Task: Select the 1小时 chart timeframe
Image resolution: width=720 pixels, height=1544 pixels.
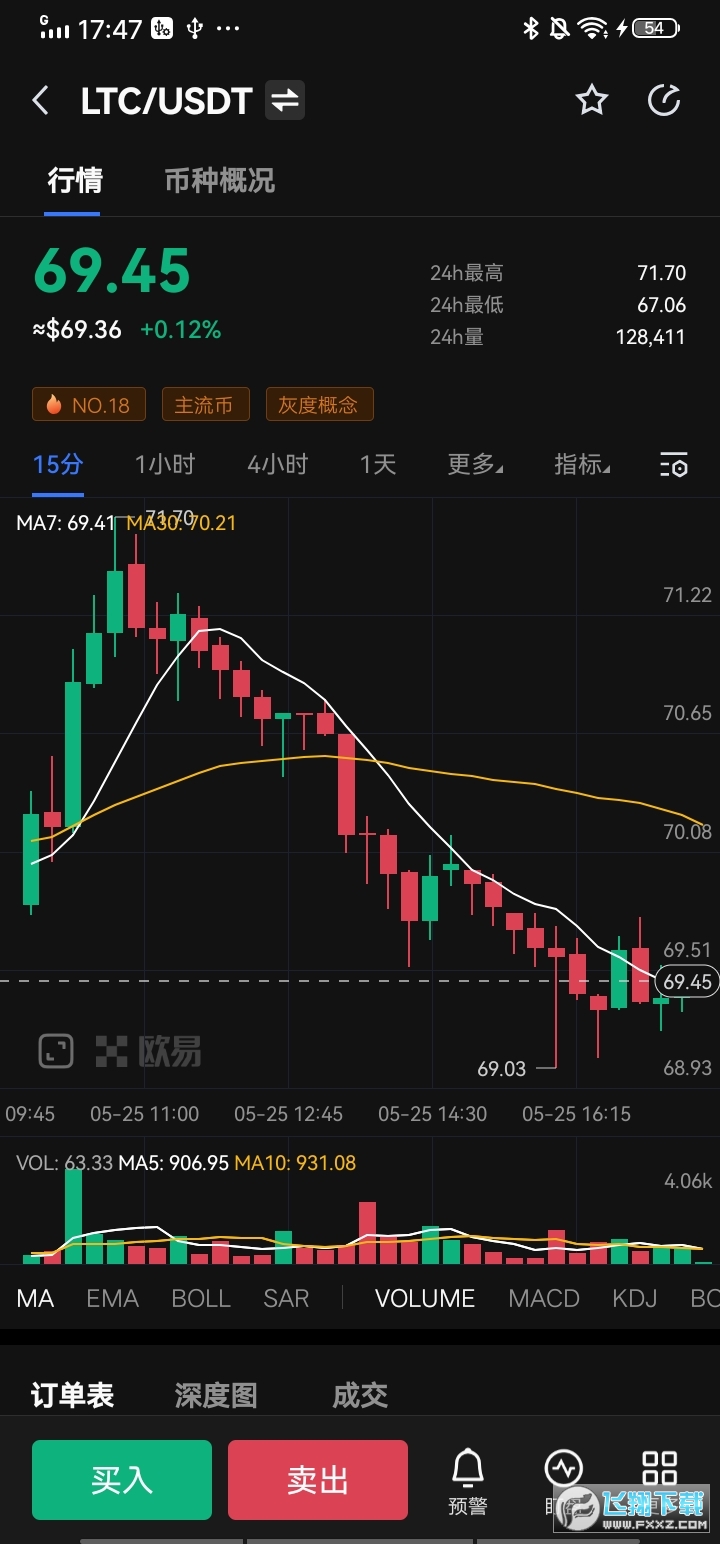Action: coord(163,465)
